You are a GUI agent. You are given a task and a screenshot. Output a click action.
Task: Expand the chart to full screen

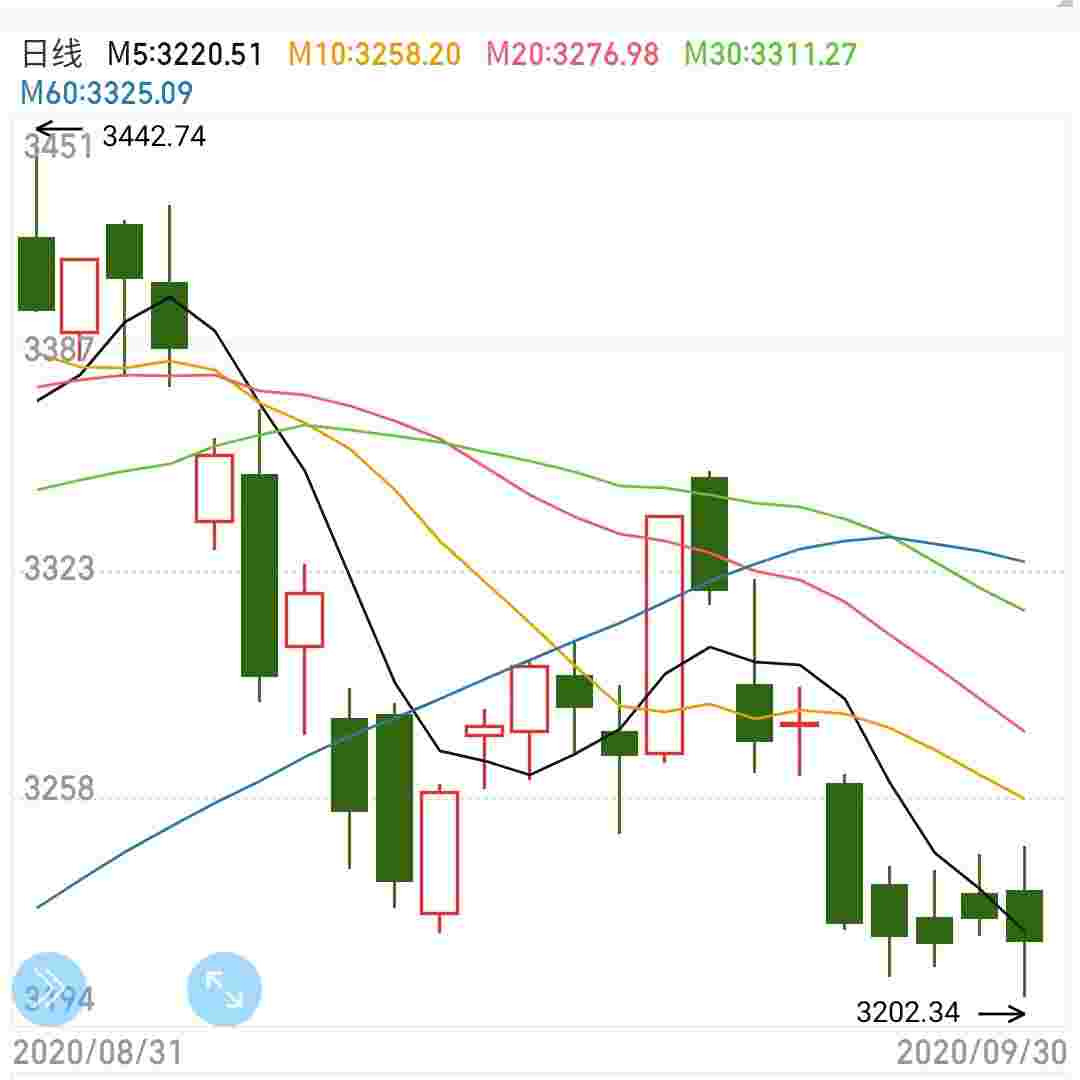point(224,989)
